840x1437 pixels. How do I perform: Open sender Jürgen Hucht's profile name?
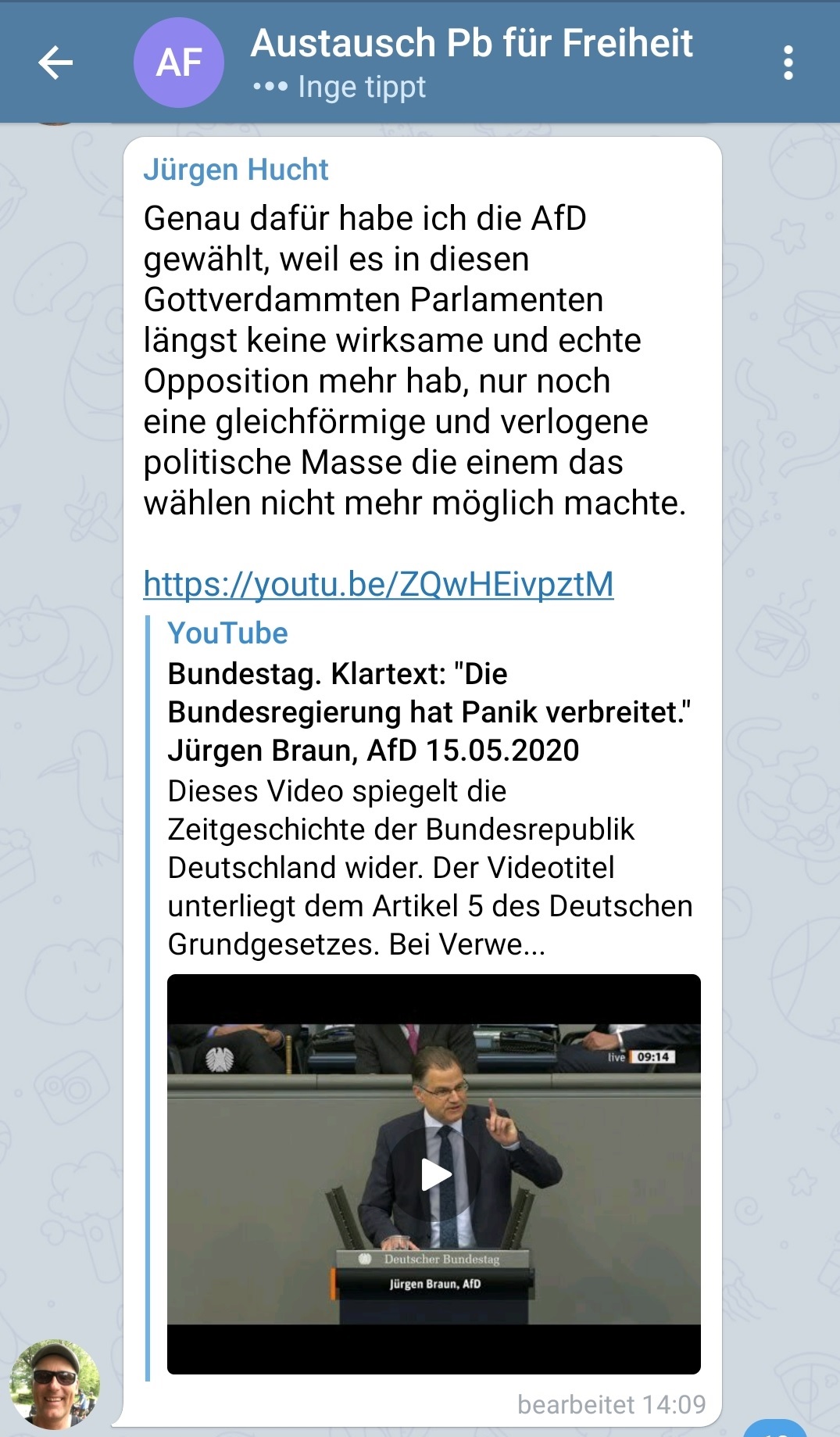pos(235,170)
